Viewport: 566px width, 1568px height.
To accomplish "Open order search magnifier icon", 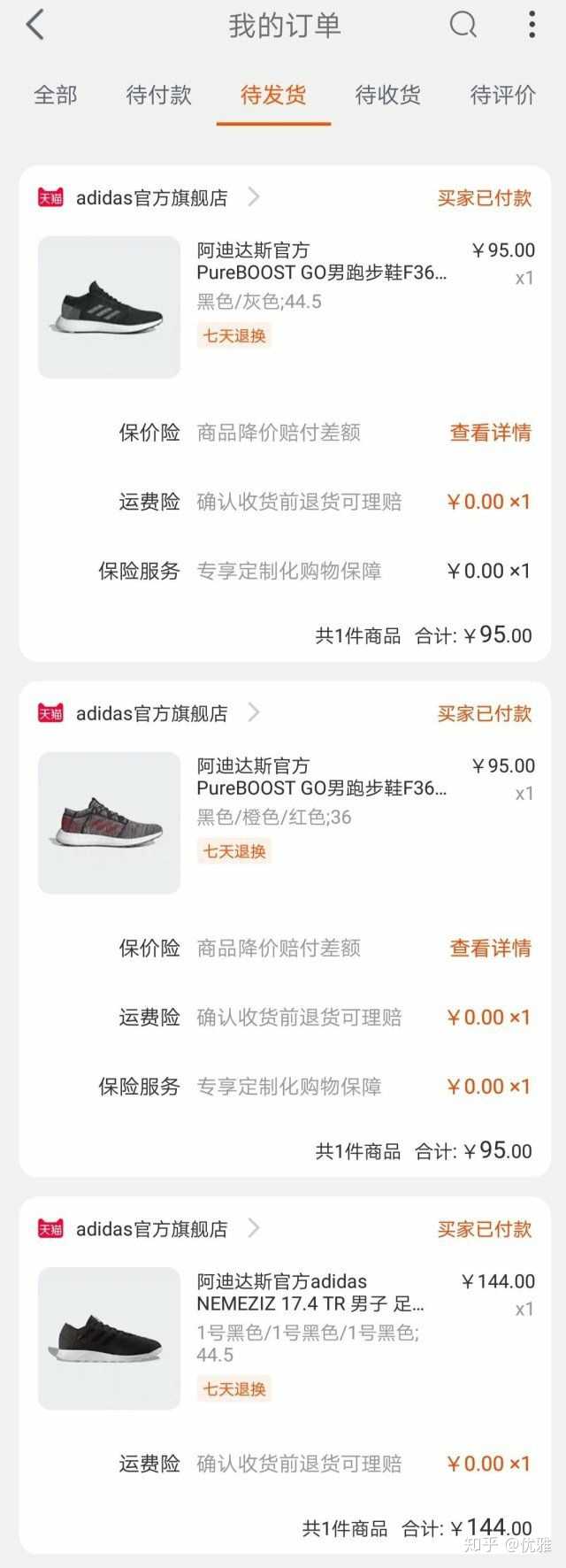I will click(x=463, y=26).
